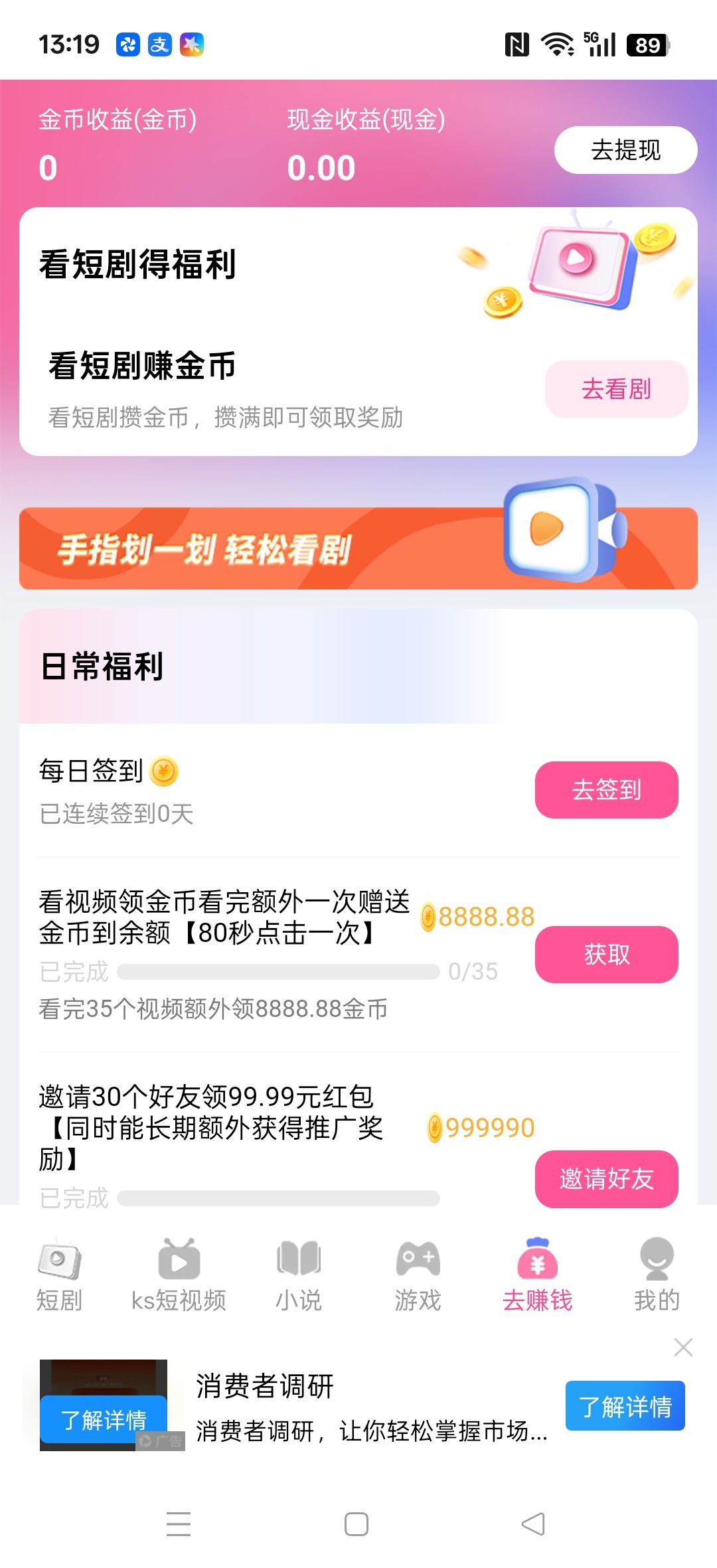Open the 我的 profile tab
This screenshot has height=1568, width=717.
click(657, 1275)
